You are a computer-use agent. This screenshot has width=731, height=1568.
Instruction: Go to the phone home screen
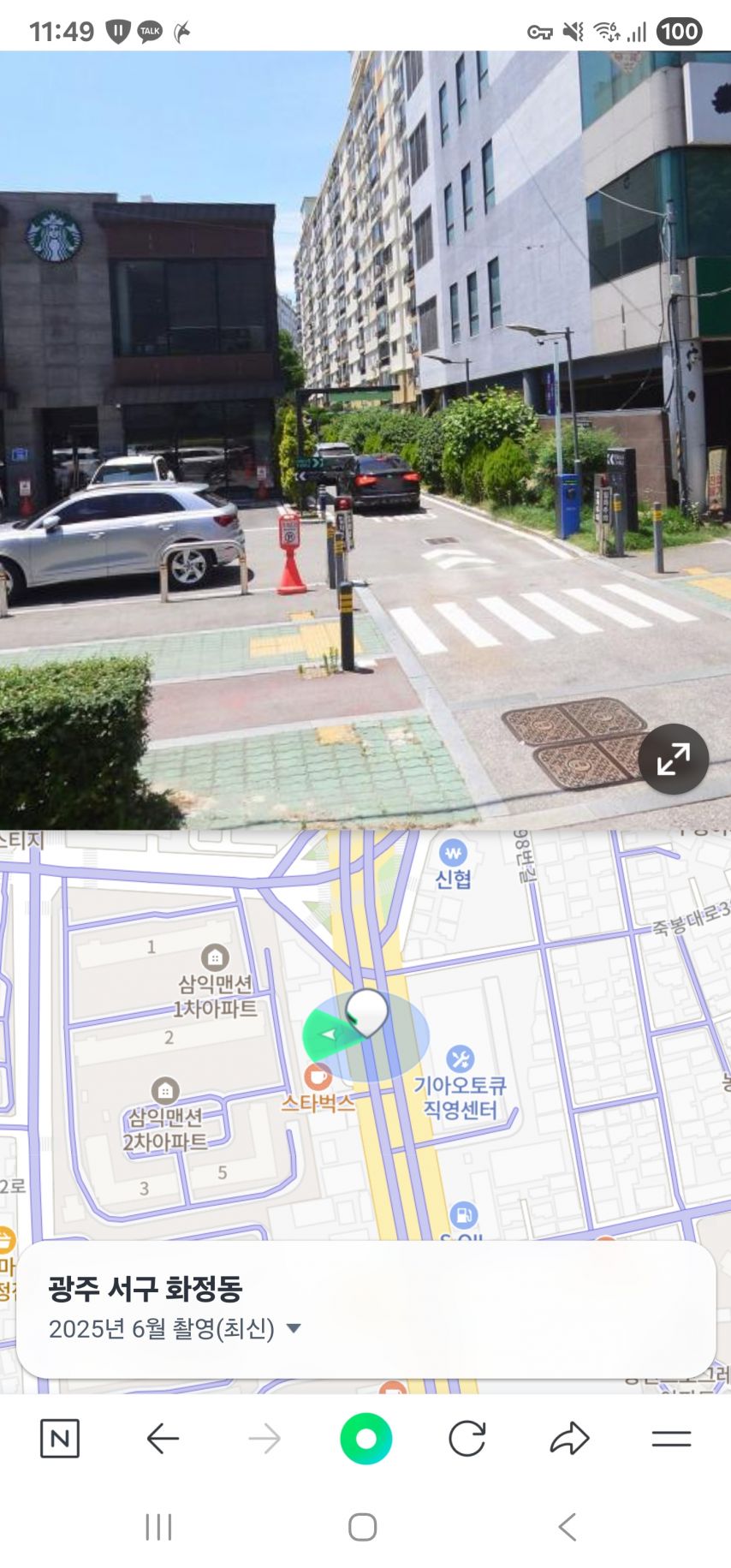pyautogui.click(x=363, y=1526)
